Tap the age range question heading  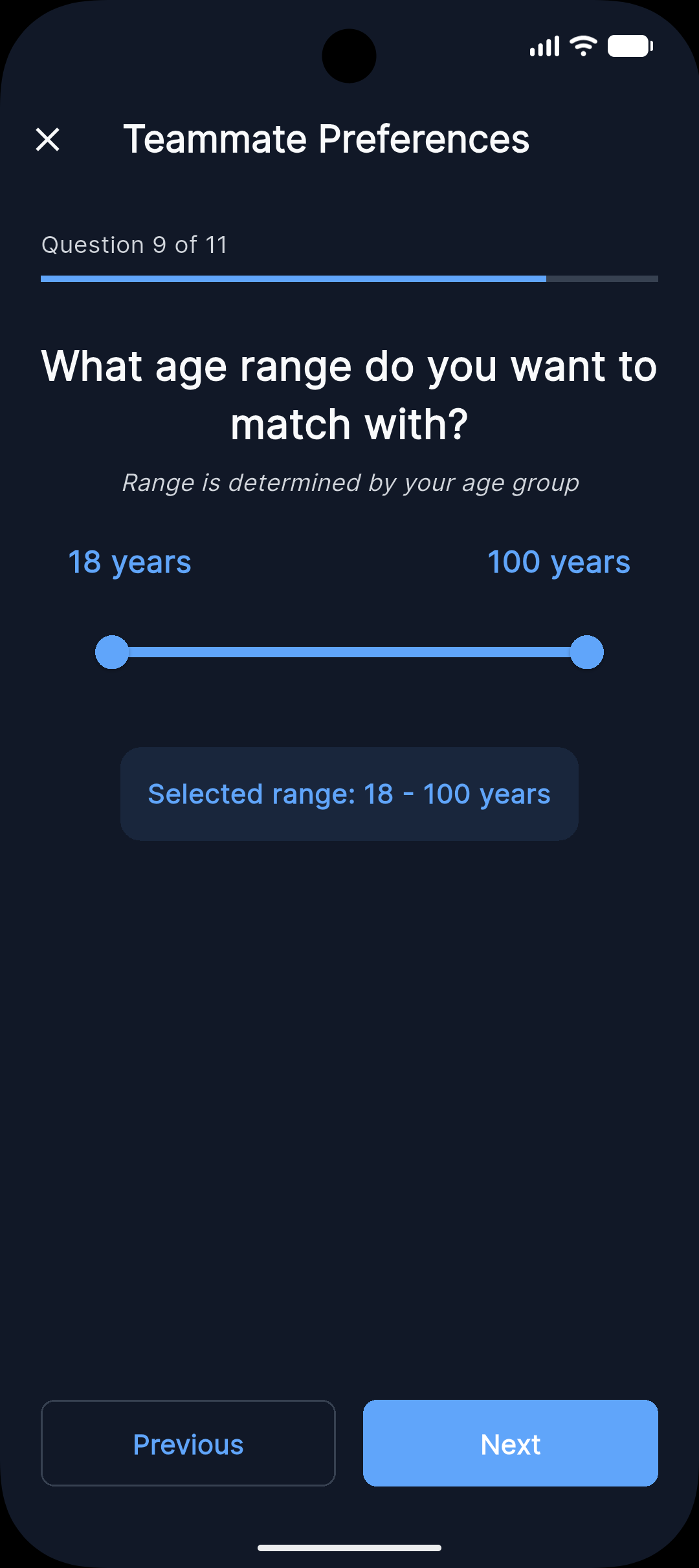[x=349, y=395]
